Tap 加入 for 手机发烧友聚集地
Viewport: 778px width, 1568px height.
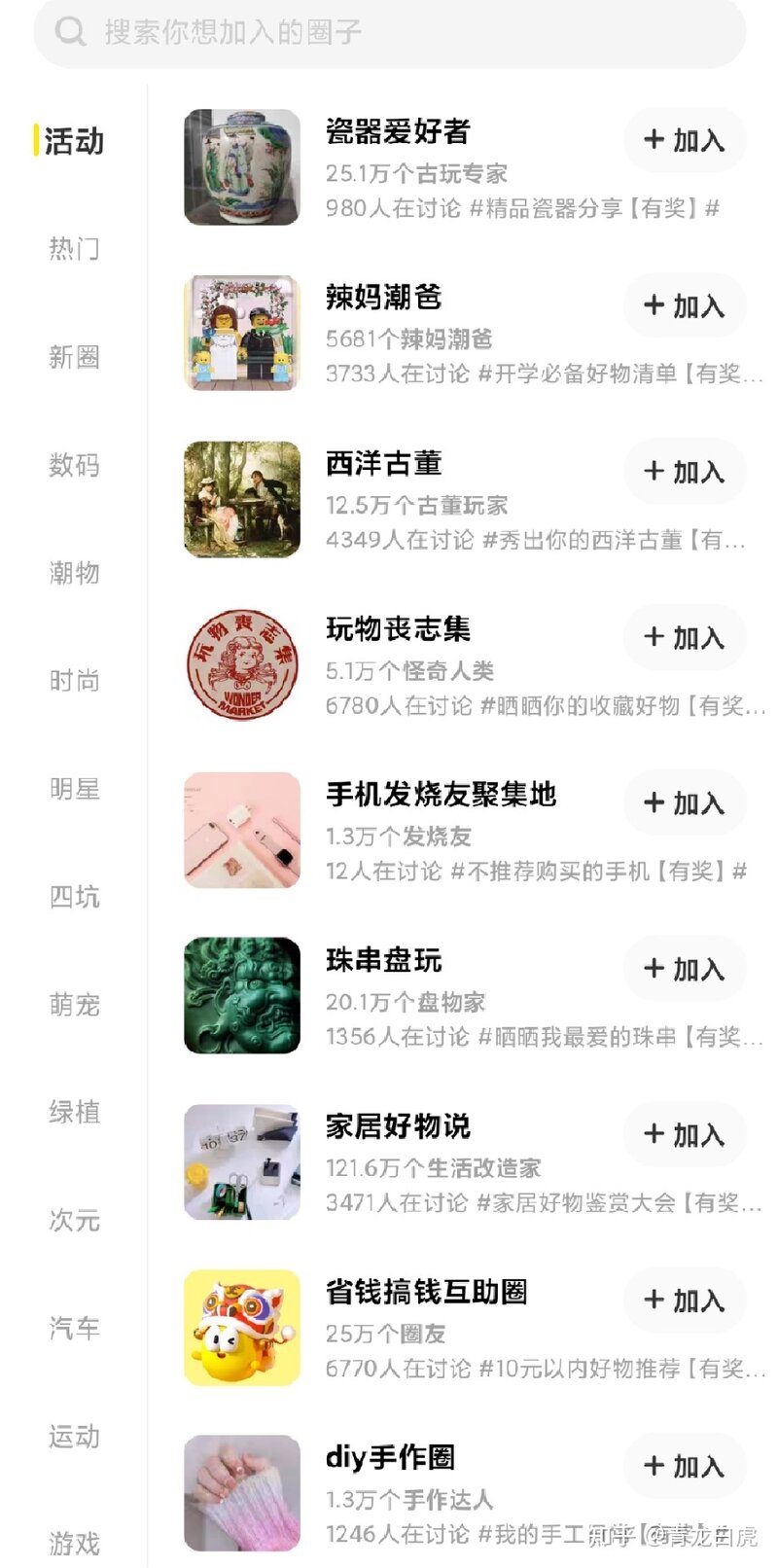[x=685, y=803]
